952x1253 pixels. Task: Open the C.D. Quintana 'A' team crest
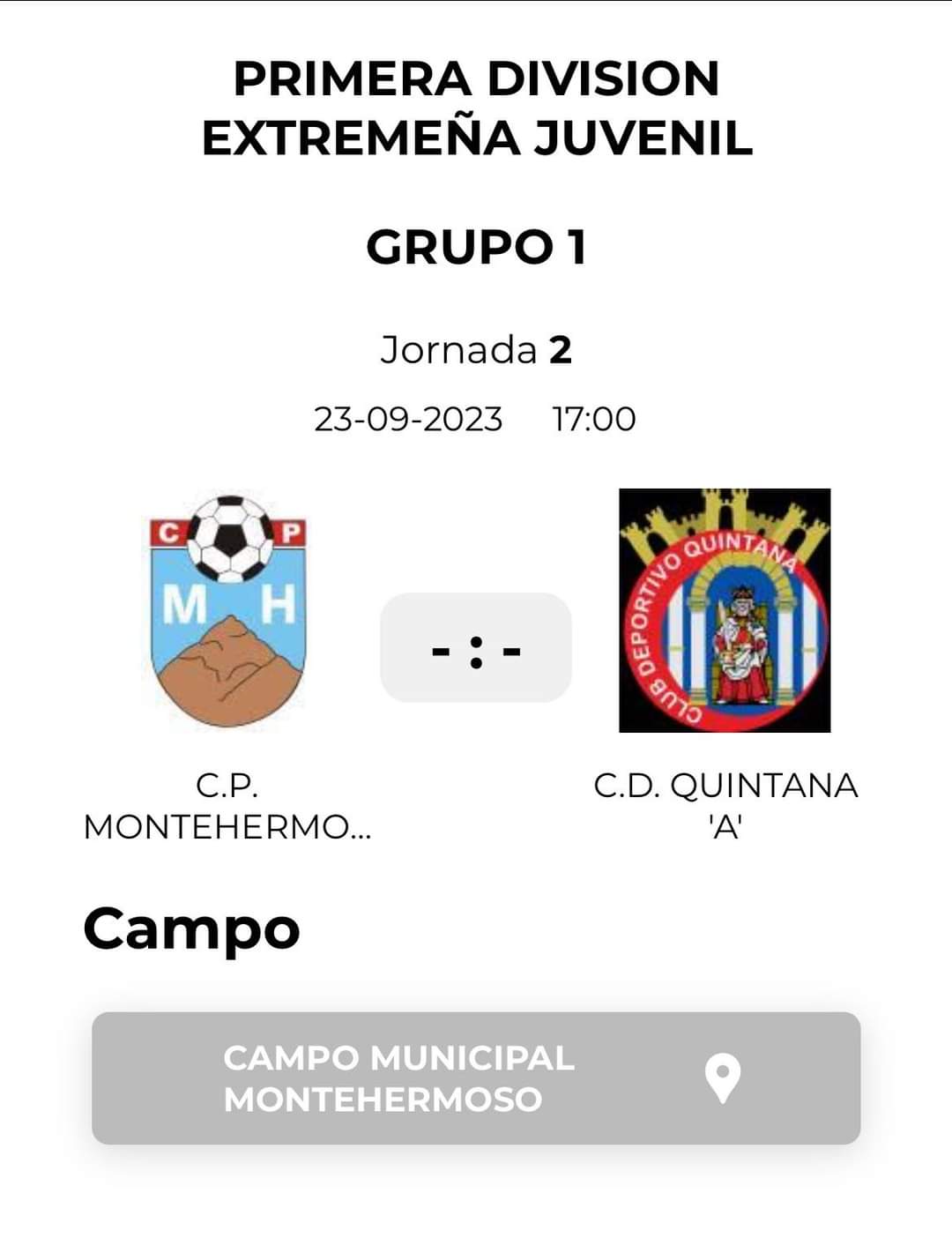(725, 610)
